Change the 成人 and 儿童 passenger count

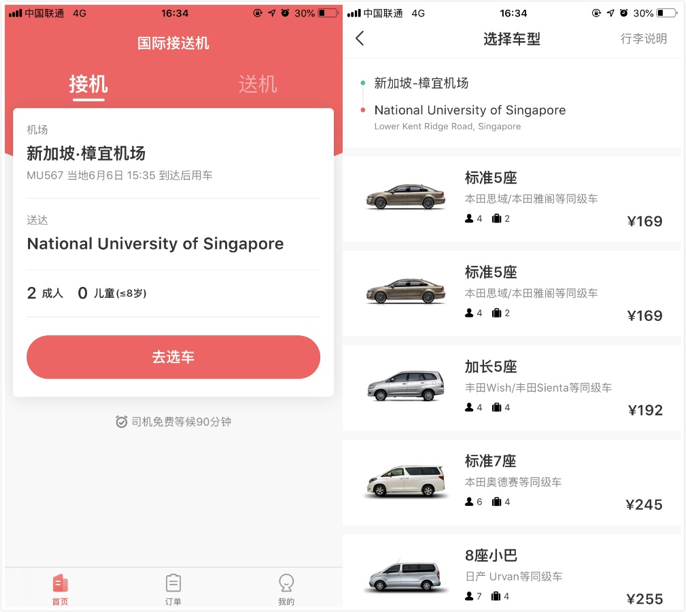point(172,293)
